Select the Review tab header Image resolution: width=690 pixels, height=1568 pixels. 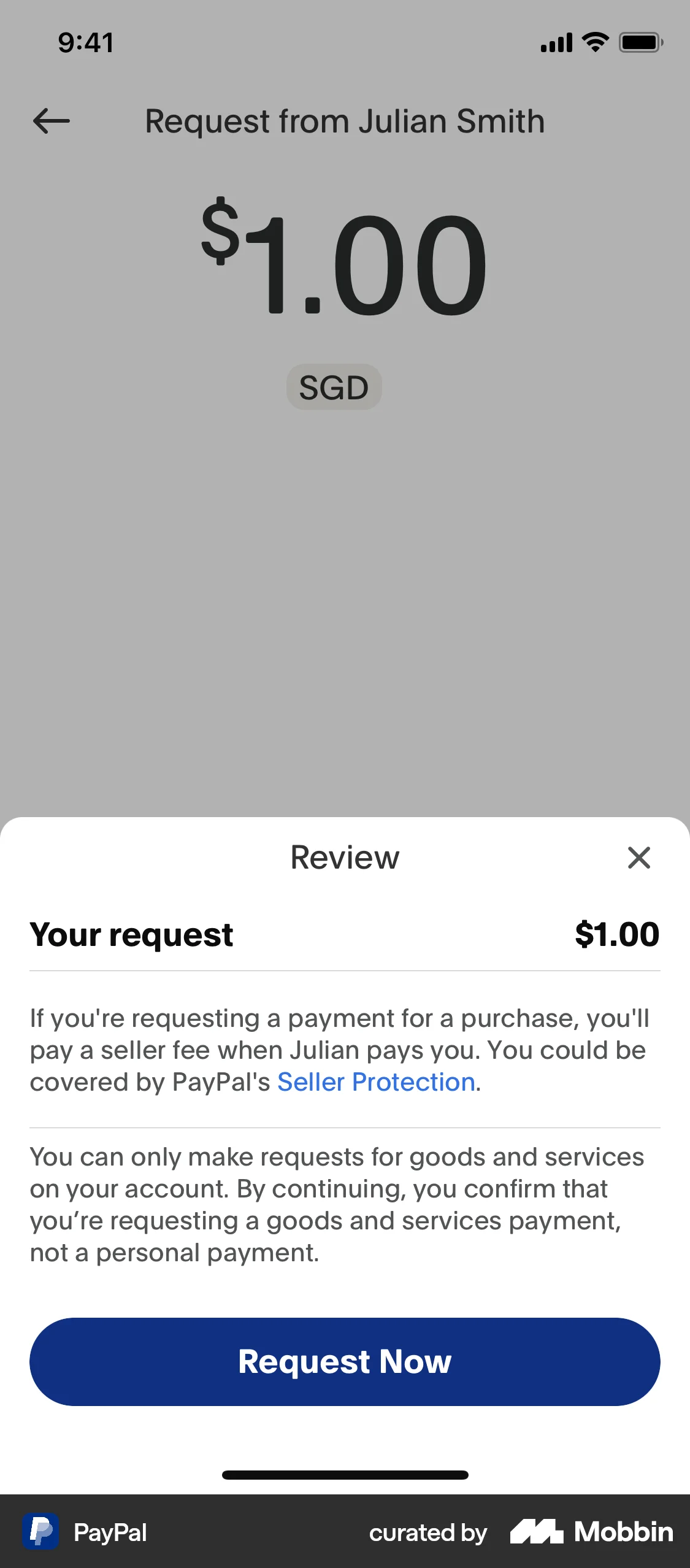(344, 858)
